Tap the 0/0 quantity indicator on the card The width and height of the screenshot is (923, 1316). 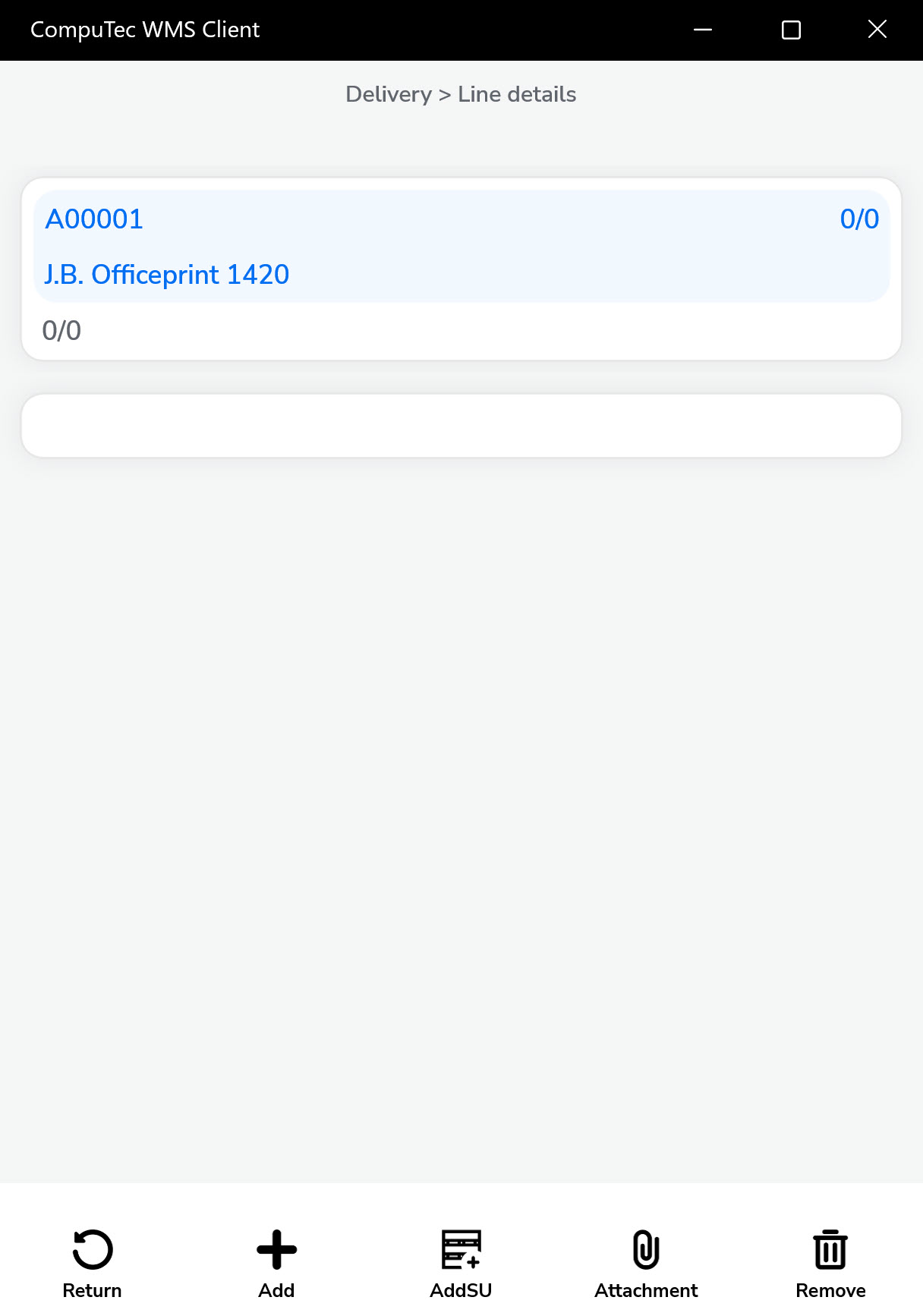tap(61, 329)
